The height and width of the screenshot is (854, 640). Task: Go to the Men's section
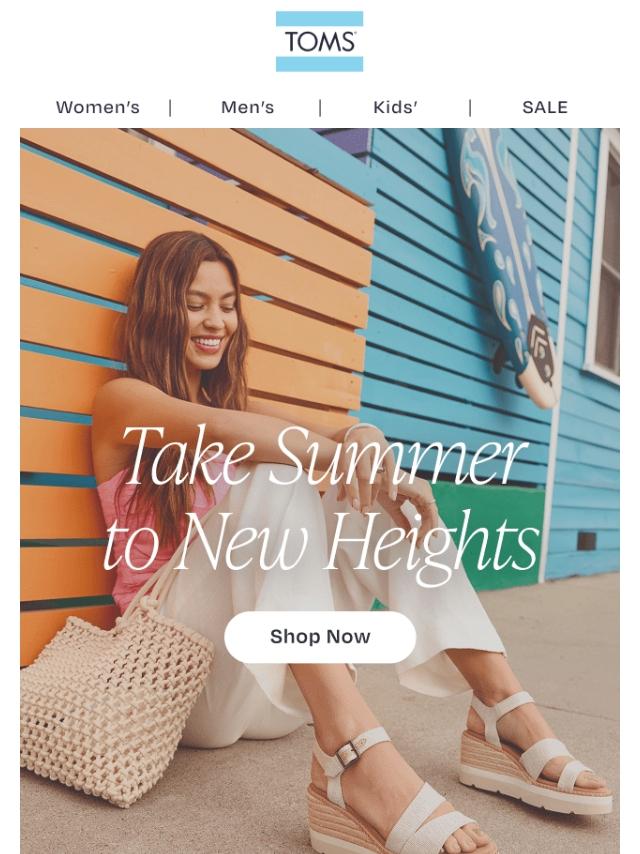(247, 107)
